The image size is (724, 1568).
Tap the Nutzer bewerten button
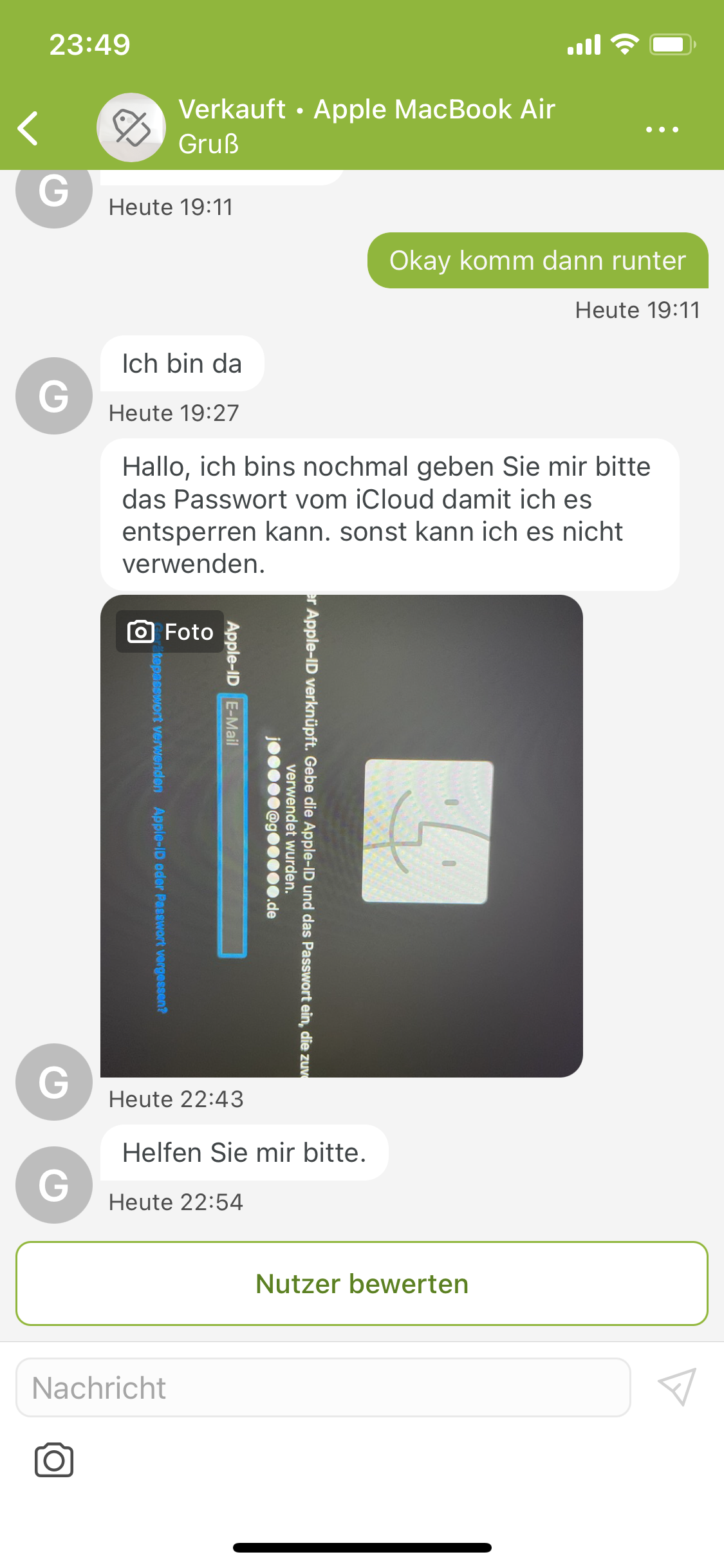[362, 1283]
